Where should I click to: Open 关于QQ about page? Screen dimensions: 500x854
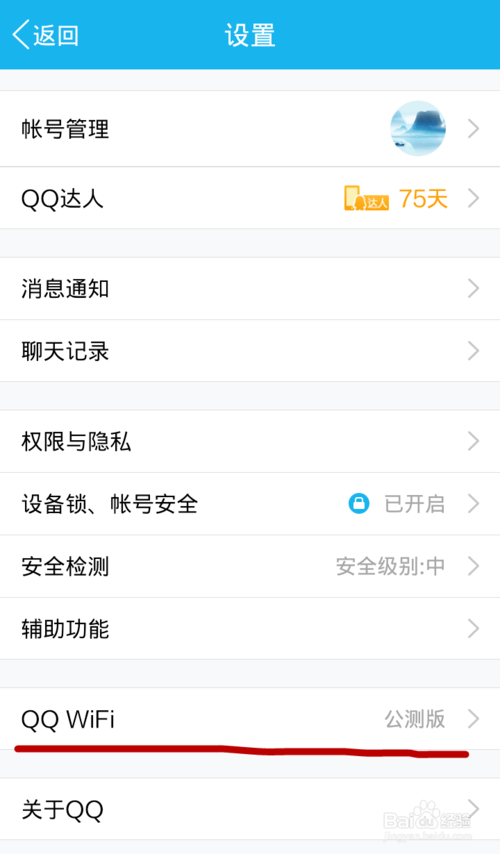point(250,809)
